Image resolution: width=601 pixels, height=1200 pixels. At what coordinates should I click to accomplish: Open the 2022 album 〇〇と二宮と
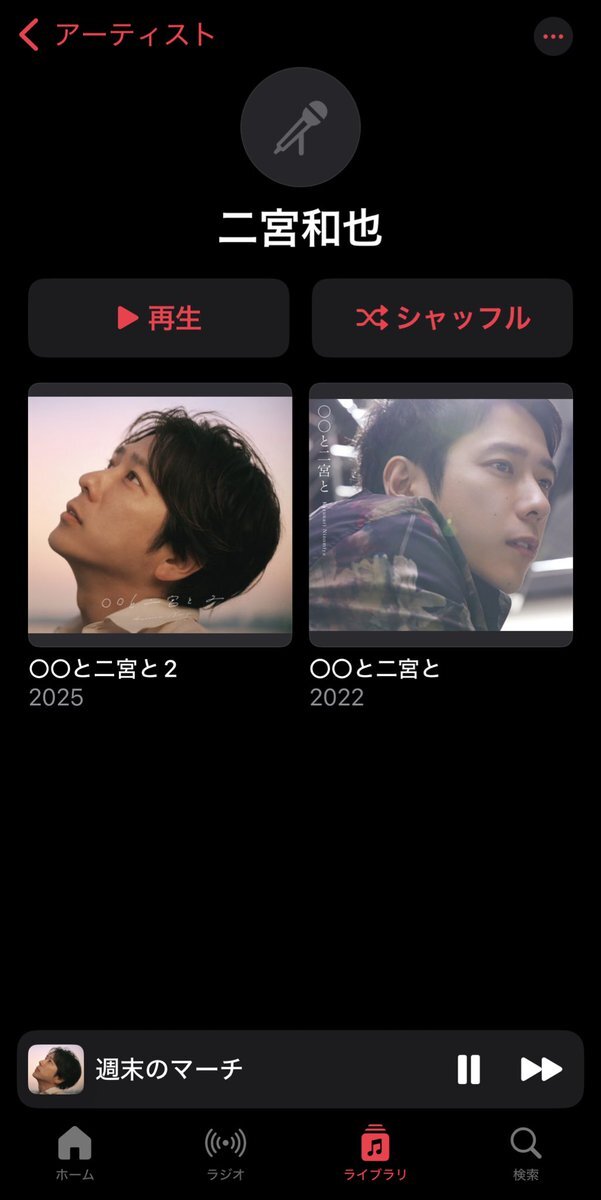point(441,515)
